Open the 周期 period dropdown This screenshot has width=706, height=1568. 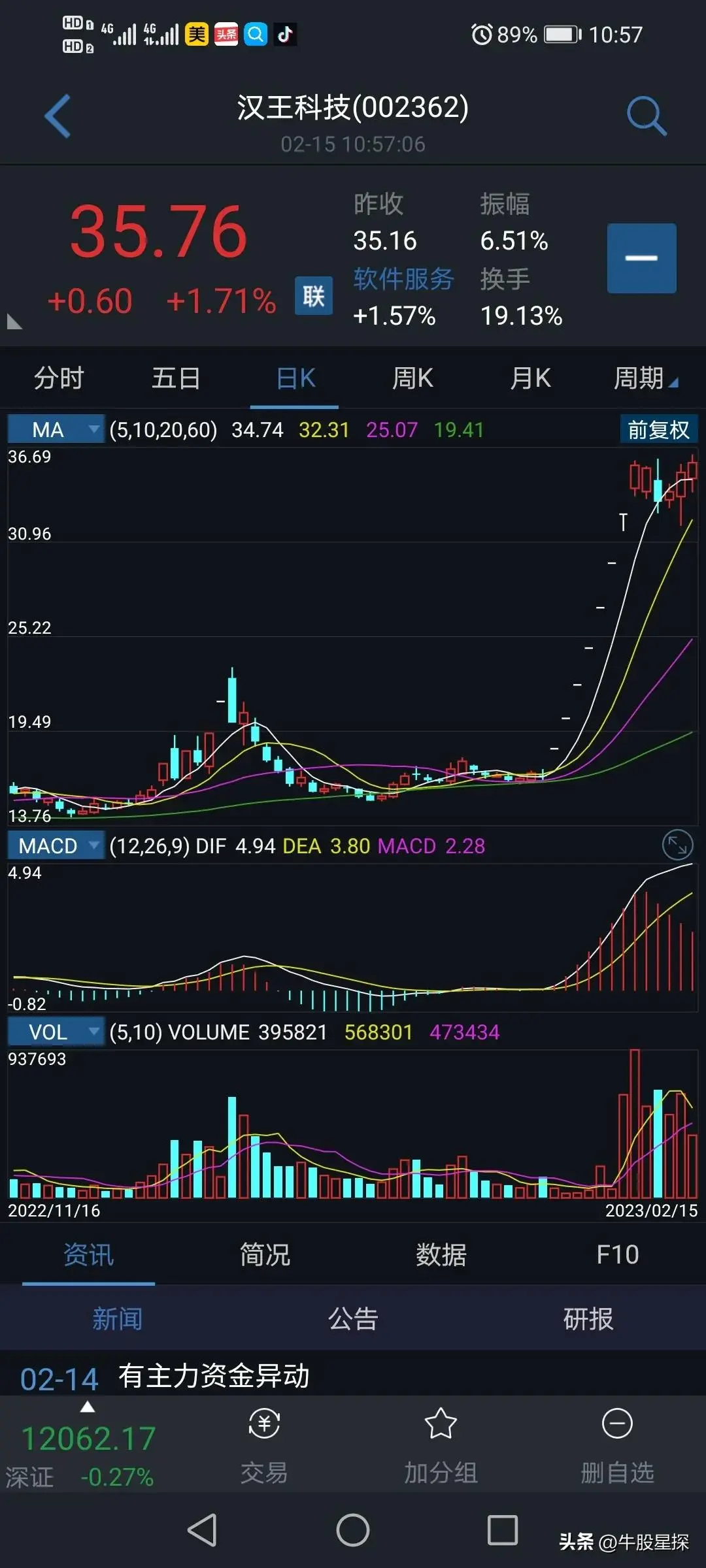click(645, 378)
